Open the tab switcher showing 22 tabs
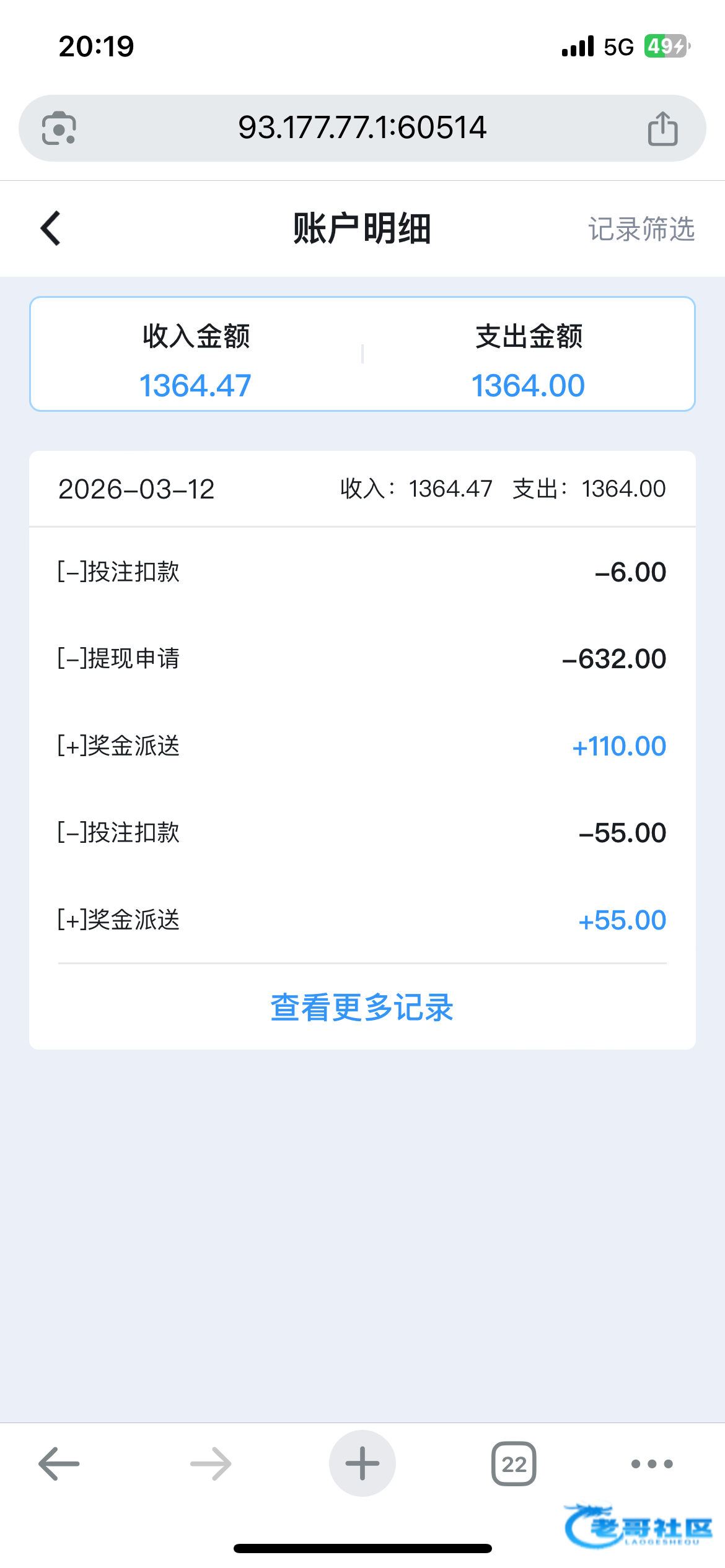The image size is (725, 1568). coord(514,1464)
